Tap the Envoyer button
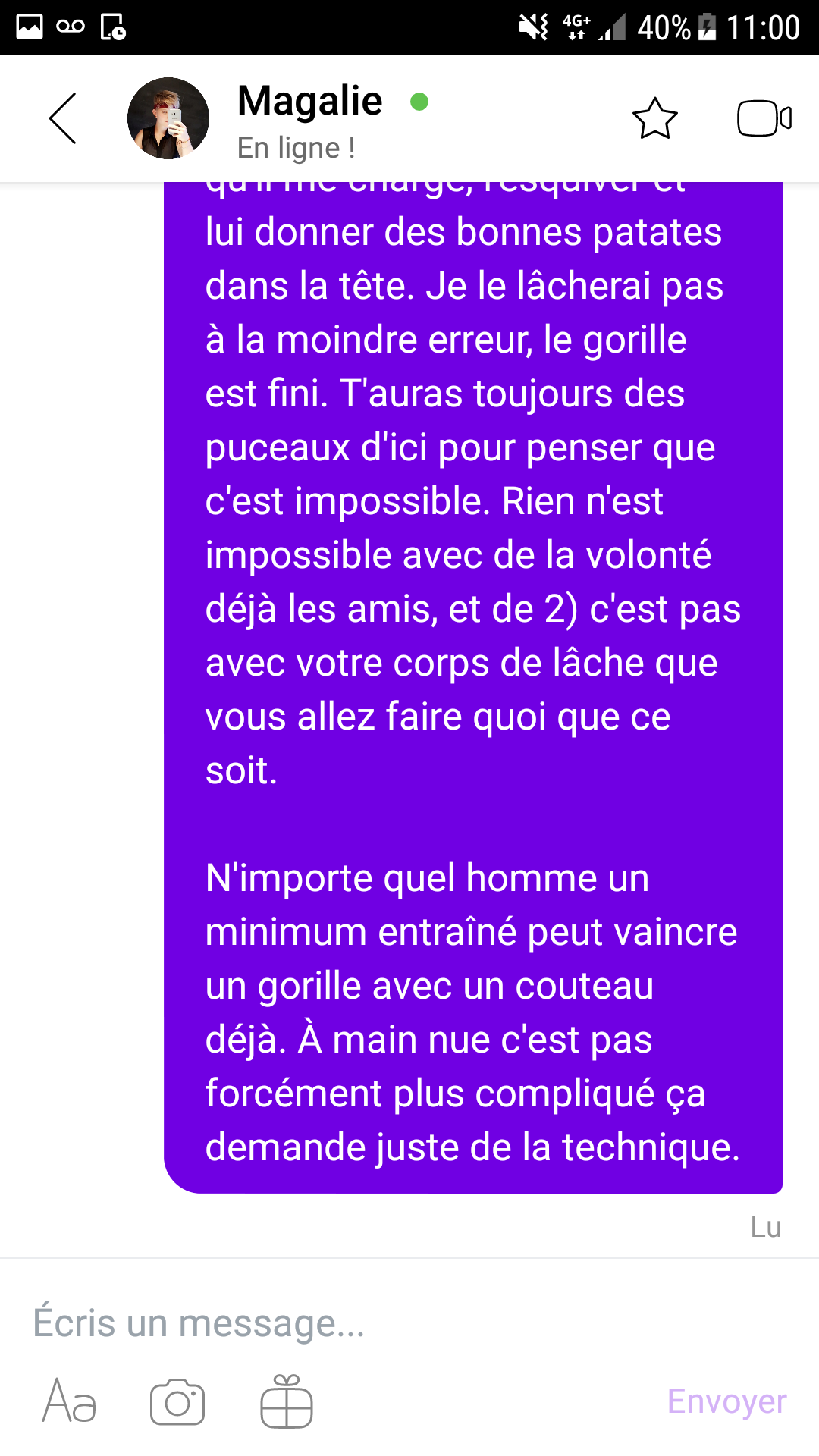Screen dimensions: 819x1456 coord(726,1401)
